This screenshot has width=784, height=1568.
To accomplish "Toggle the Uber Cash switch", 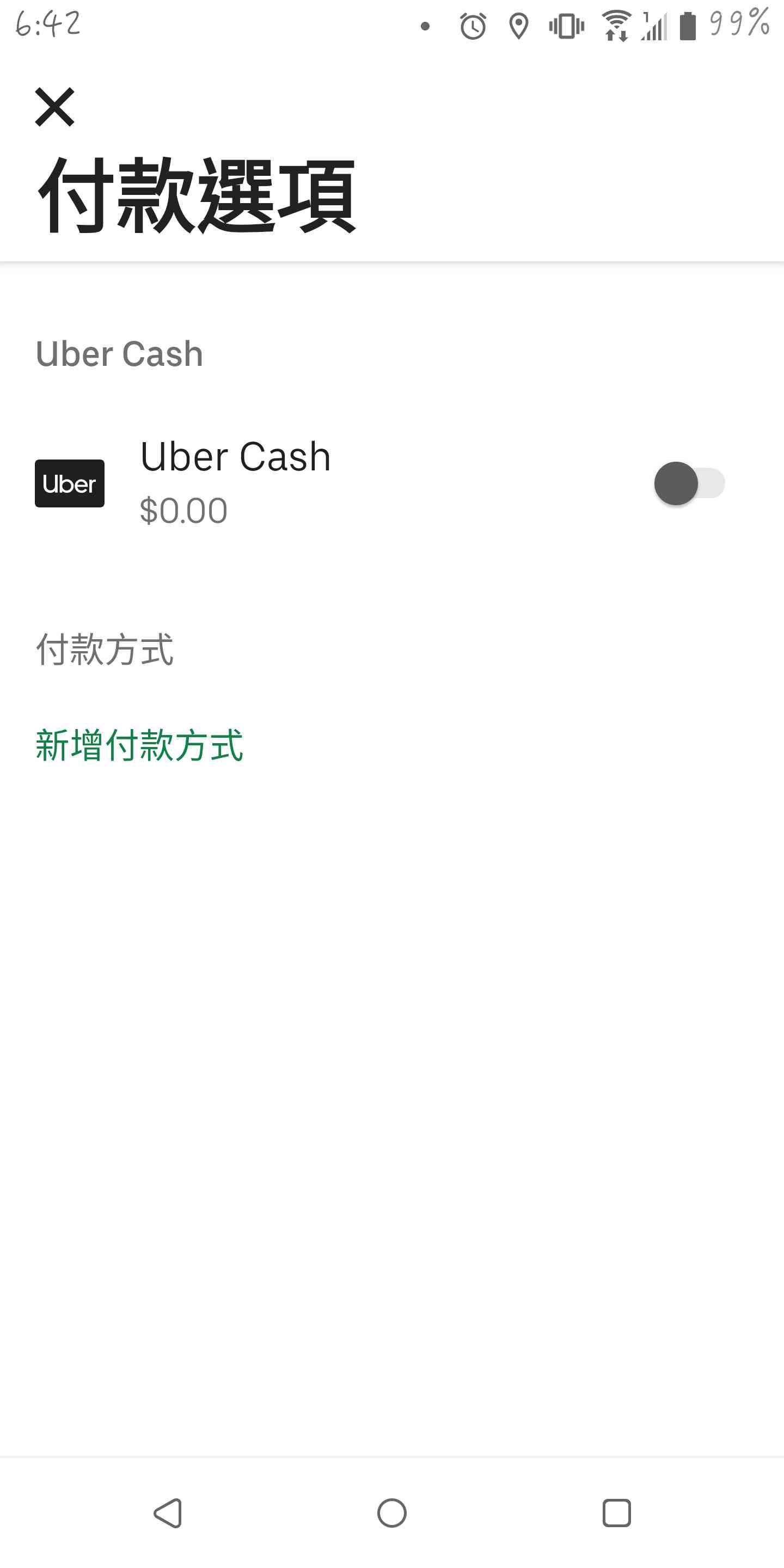I will (x=689, y=484).
